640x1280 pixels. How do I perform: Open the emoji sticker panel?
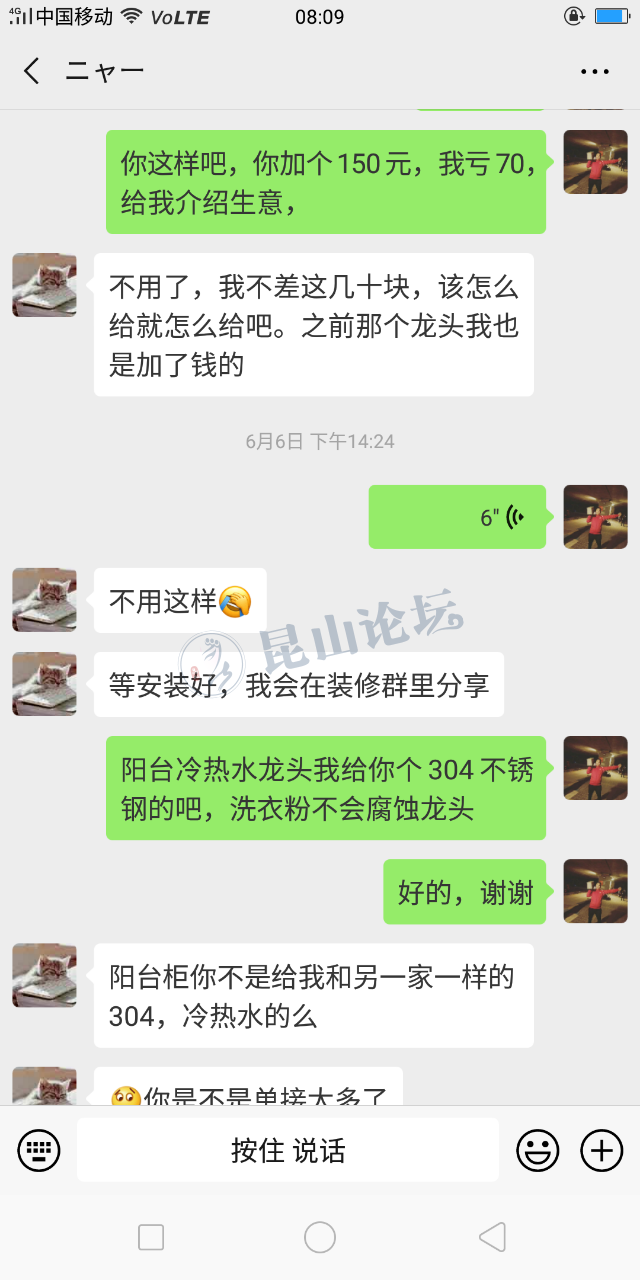point(537,1150)
